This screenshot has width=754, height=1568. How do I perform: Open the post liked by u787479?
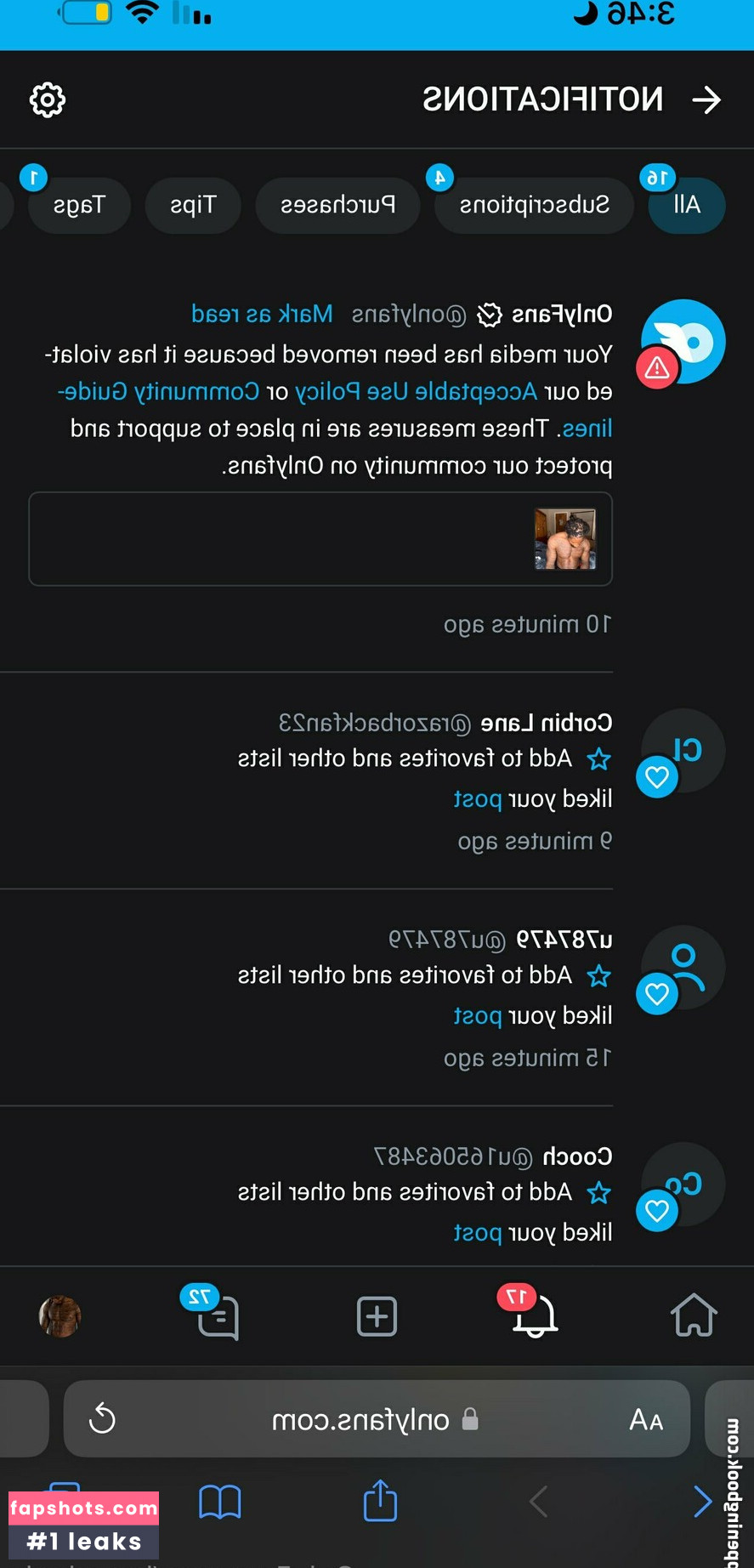tap(477, 1015)
